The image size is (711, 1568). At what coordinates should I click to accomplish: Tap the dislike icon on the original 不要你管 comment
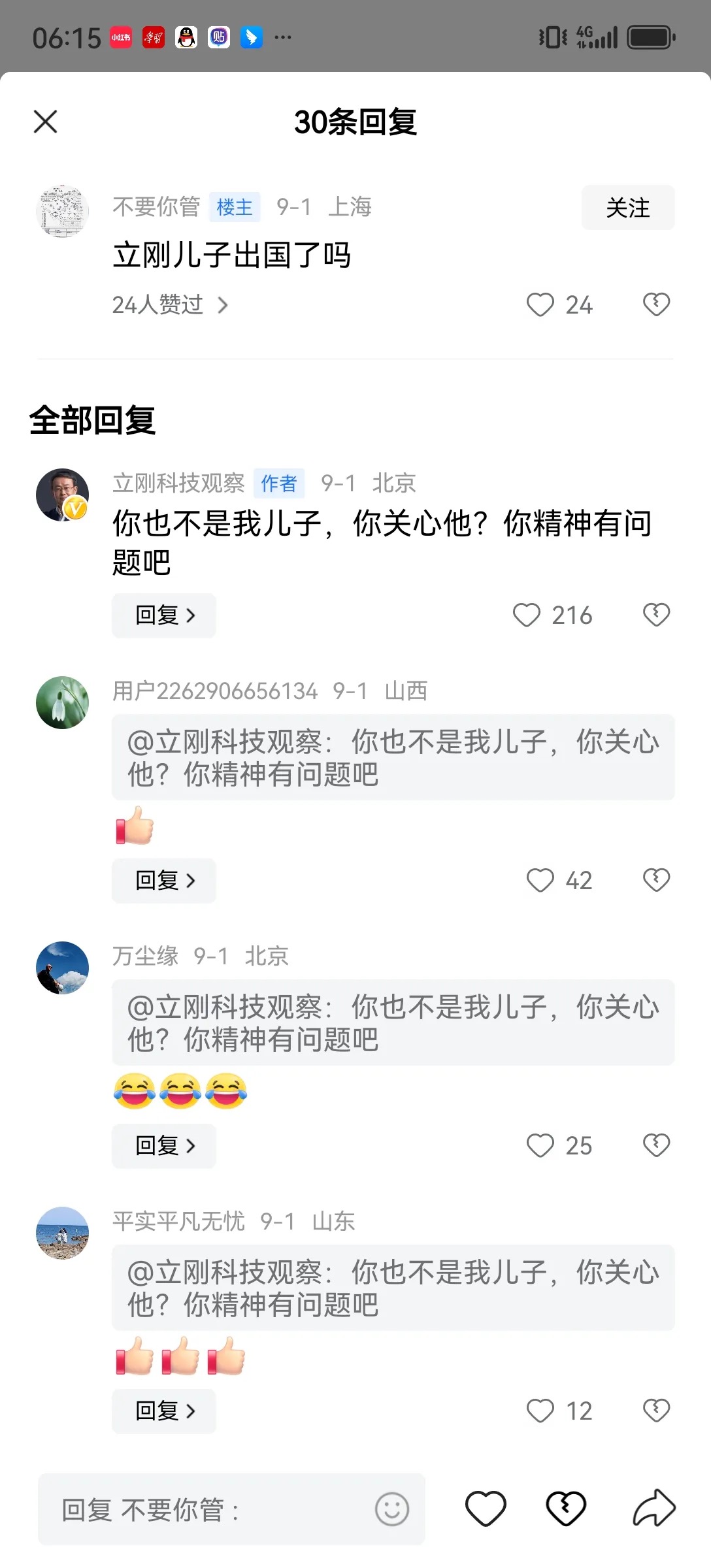(655, 304)
